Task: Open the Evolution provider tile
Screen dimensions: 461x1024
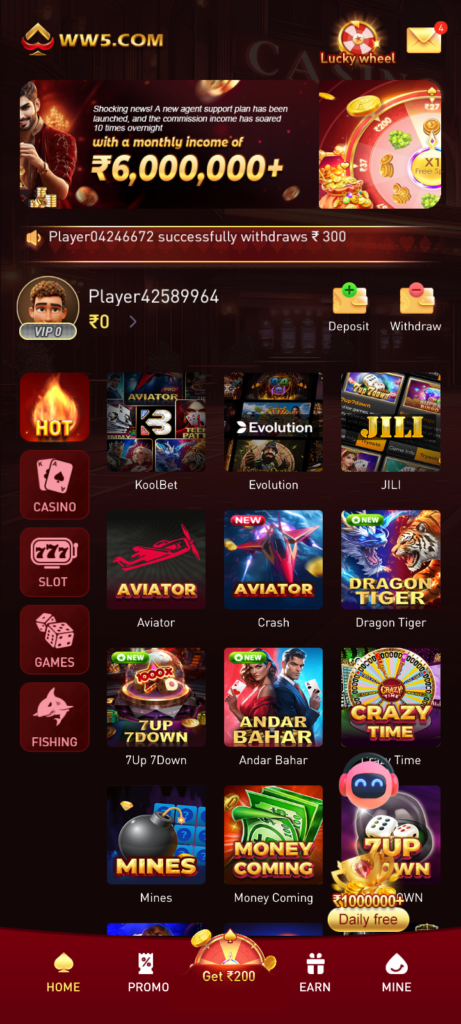Action: coord(274,432)
